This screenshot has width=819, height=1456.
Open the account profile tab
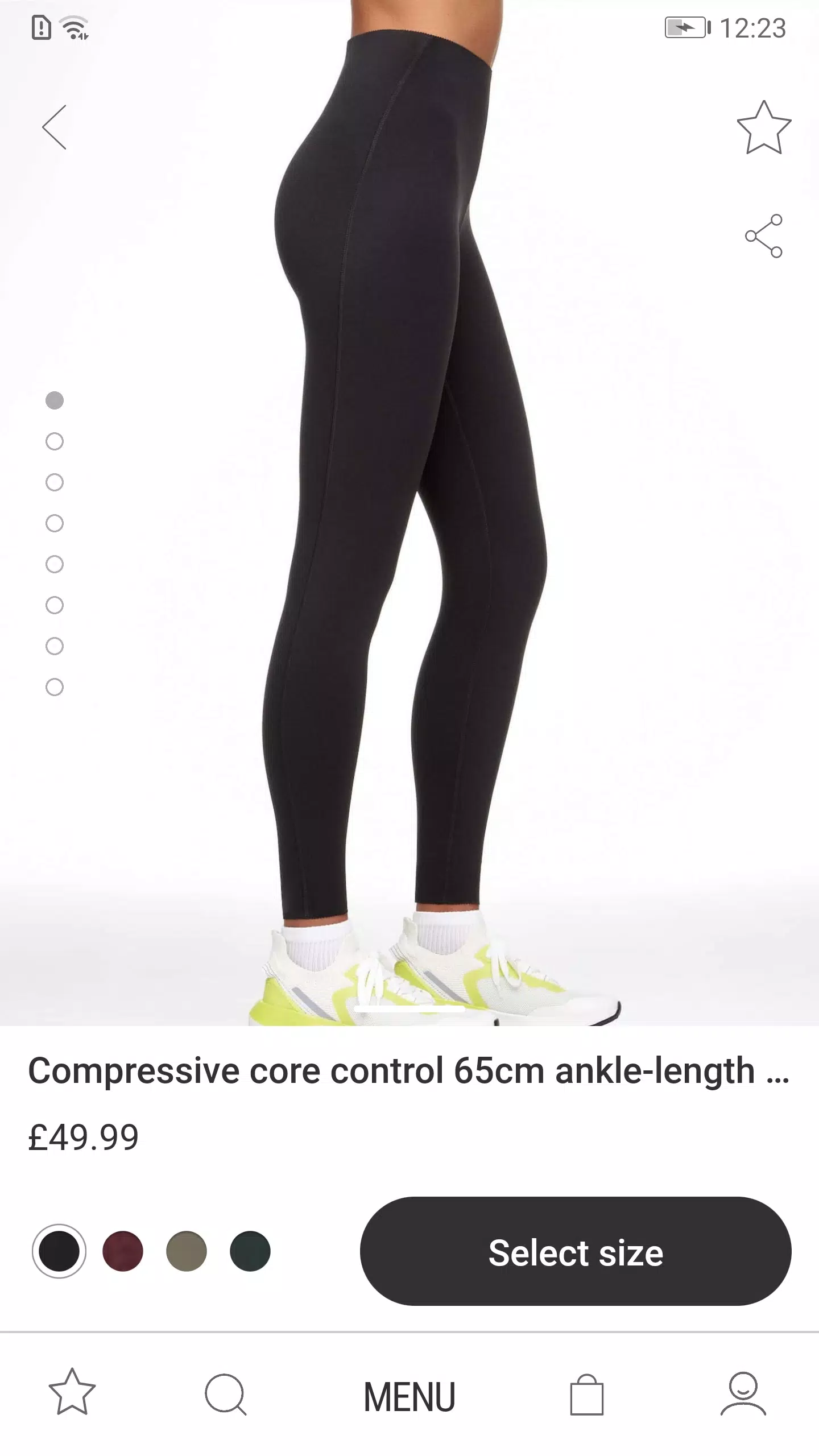point(743,1393)
